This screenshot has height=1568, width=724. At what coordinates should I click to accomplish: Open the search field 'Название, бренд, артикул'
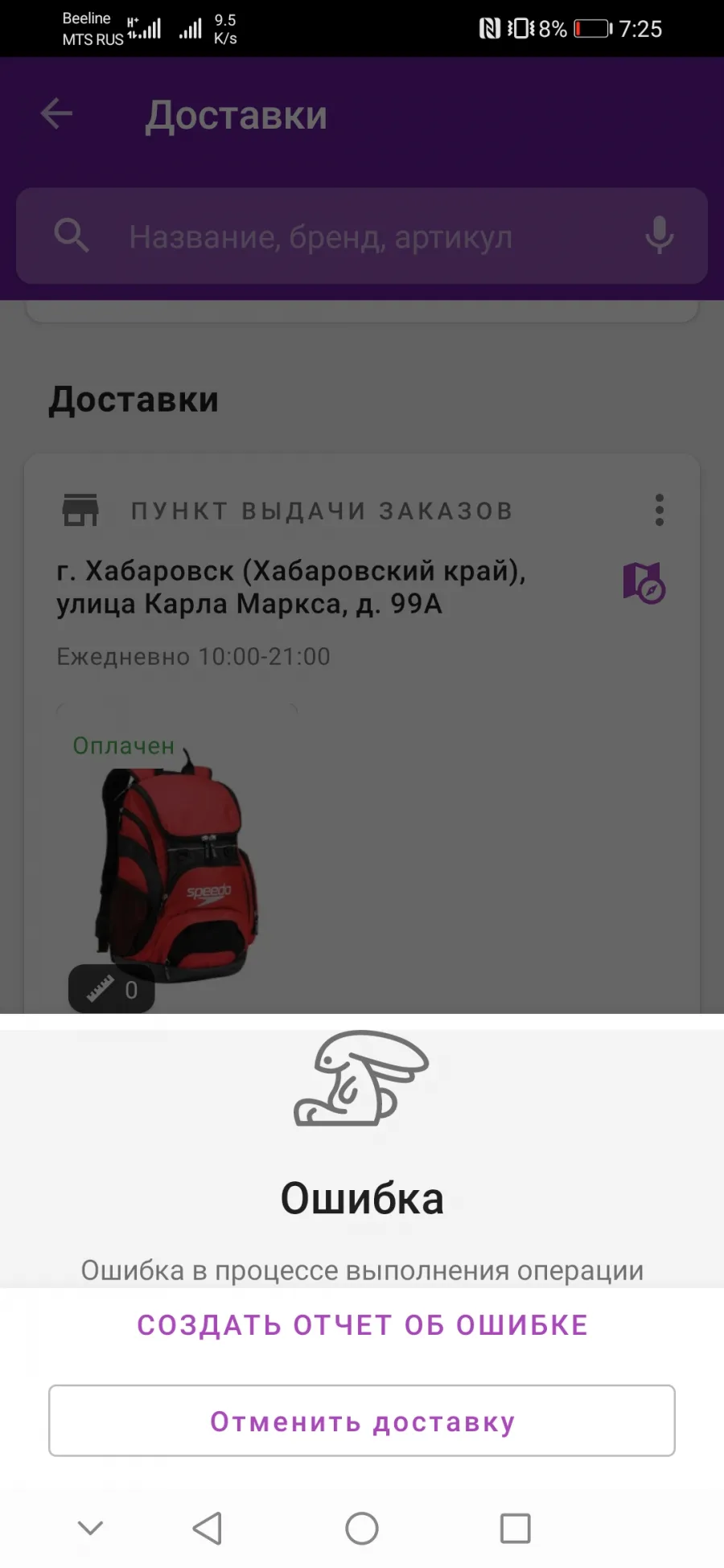(x=362, y=236)
